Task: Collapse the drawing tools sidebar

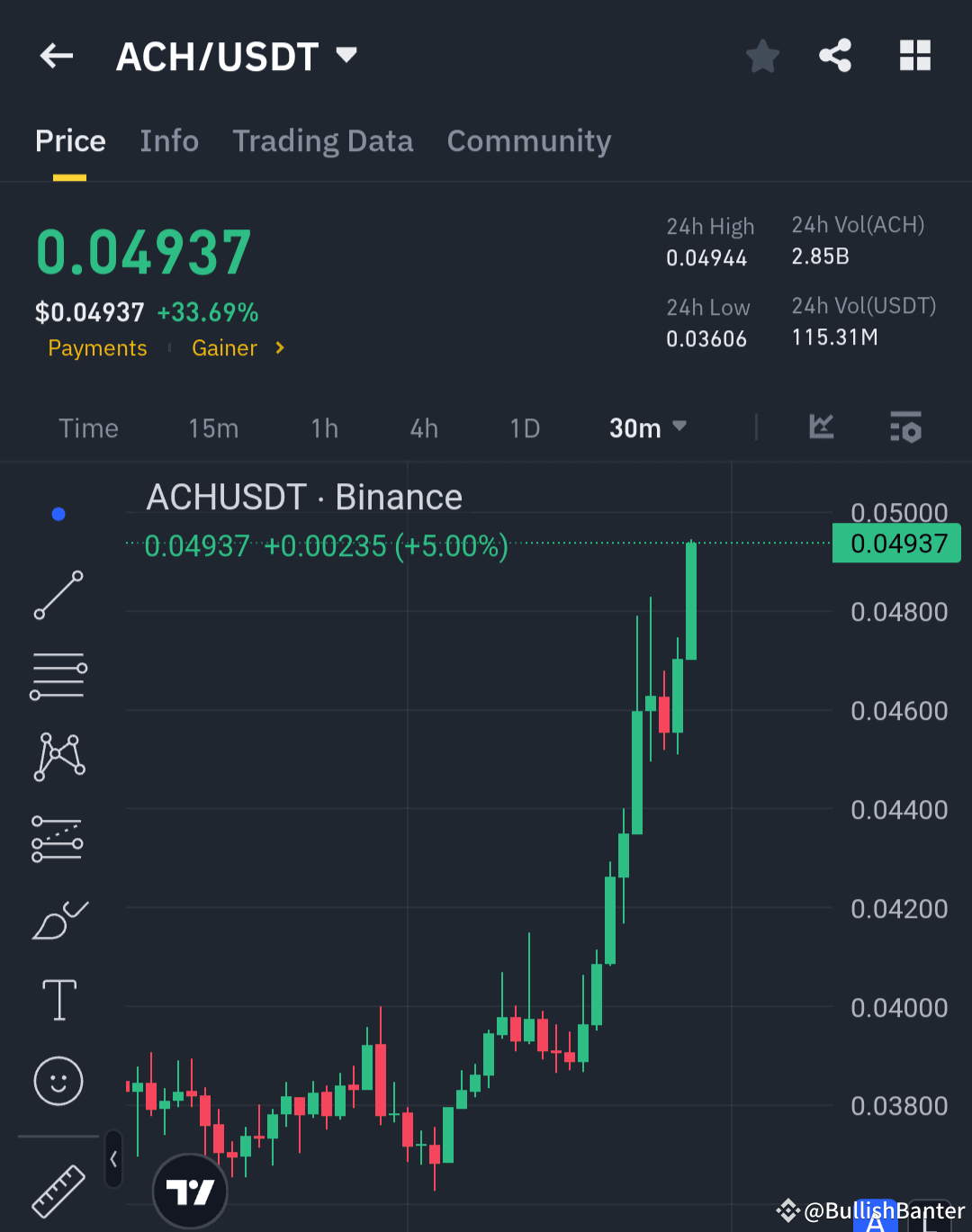Action: [x=113, y=1160]
